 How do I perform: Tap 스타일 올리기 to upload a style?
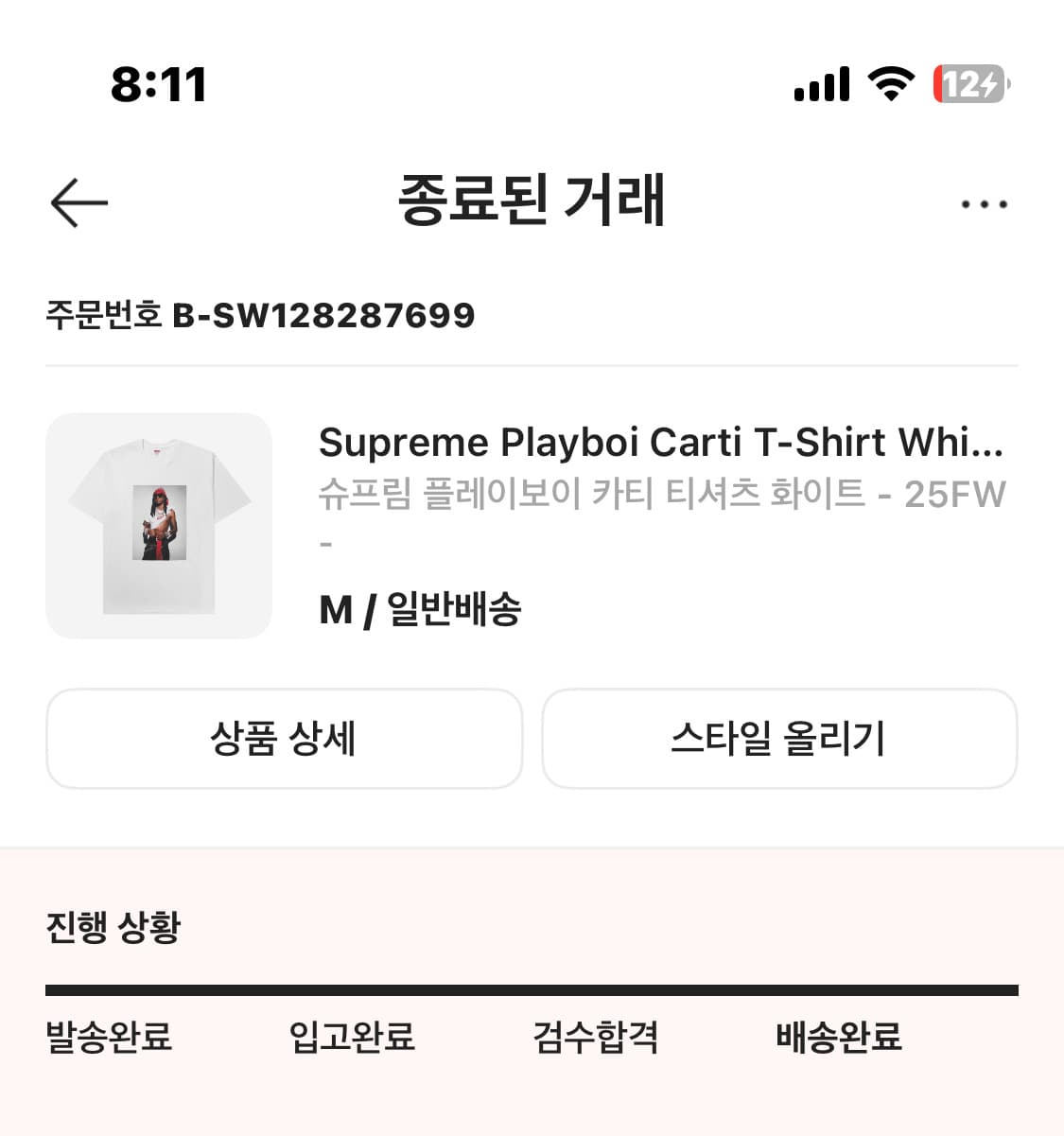click(780, 739)
